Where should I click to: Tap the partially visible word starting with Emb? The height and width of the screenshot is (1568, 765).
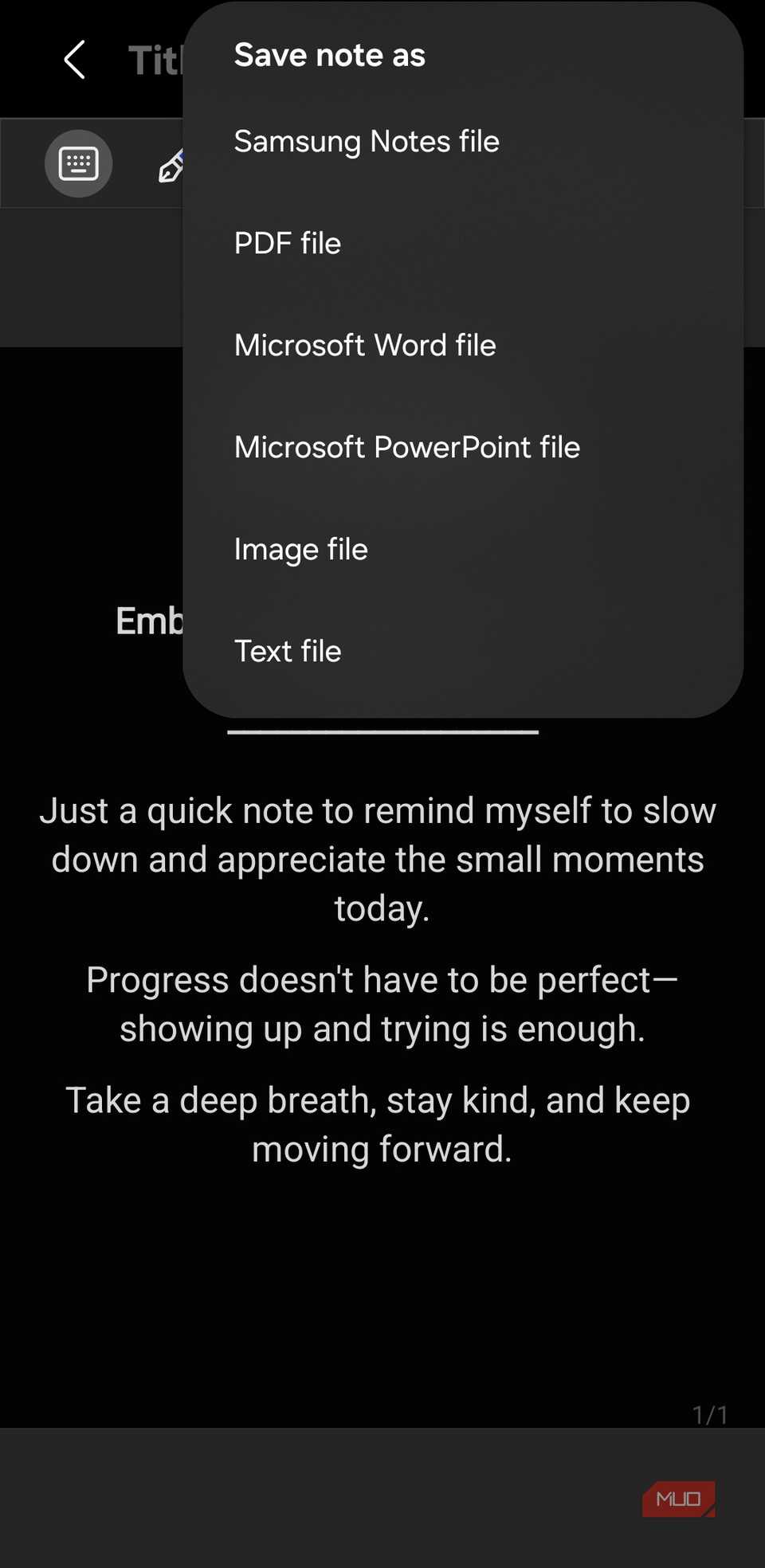(151, 621)
